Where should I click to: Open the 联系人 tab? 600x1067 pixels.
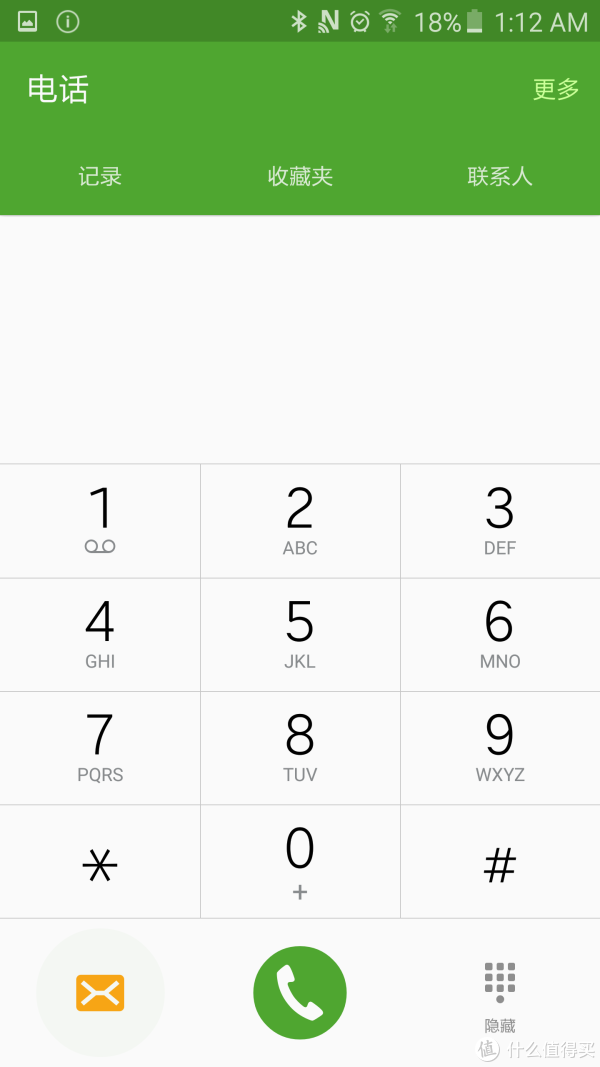(x=500, y=176)
